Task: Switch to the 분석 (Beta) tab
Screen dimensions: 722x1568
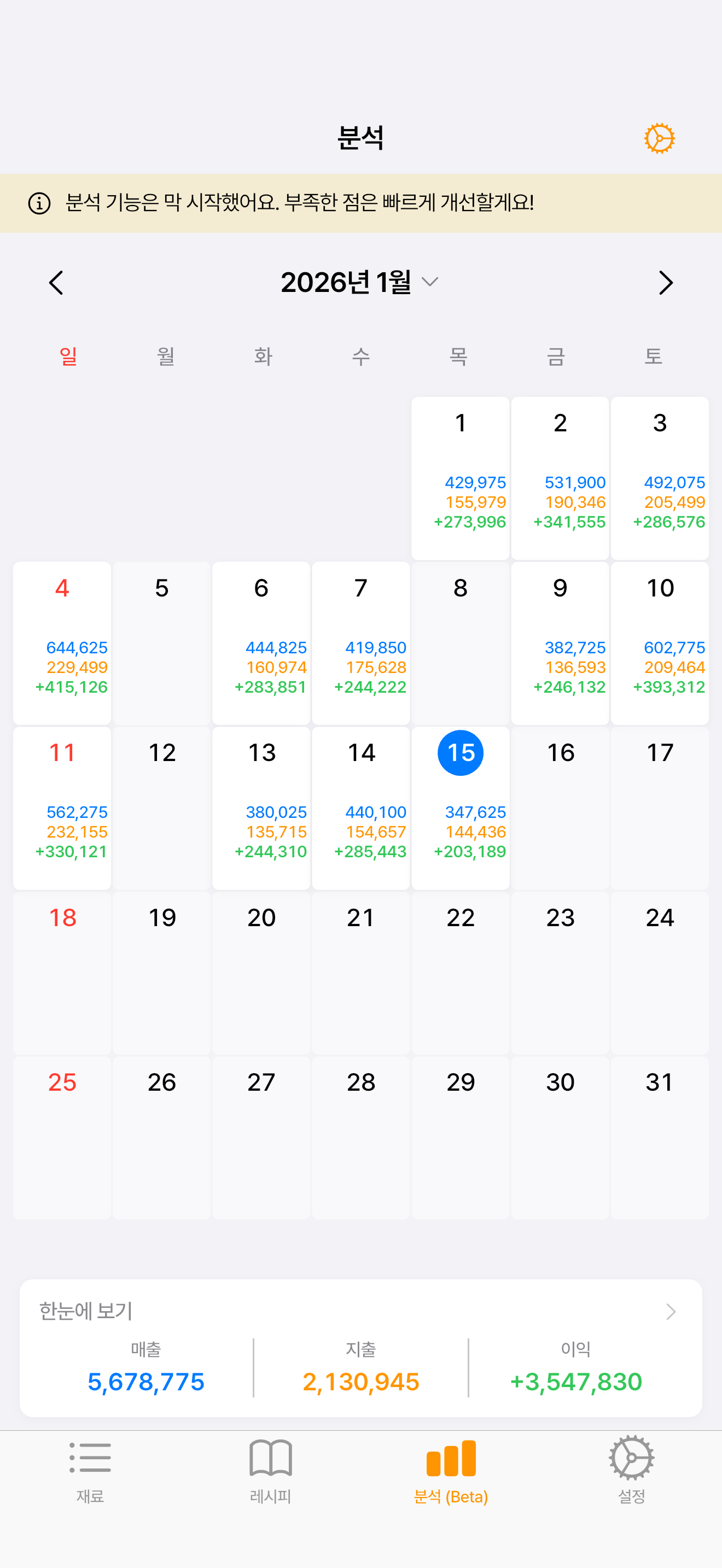Action: (x=451, y=1470)
